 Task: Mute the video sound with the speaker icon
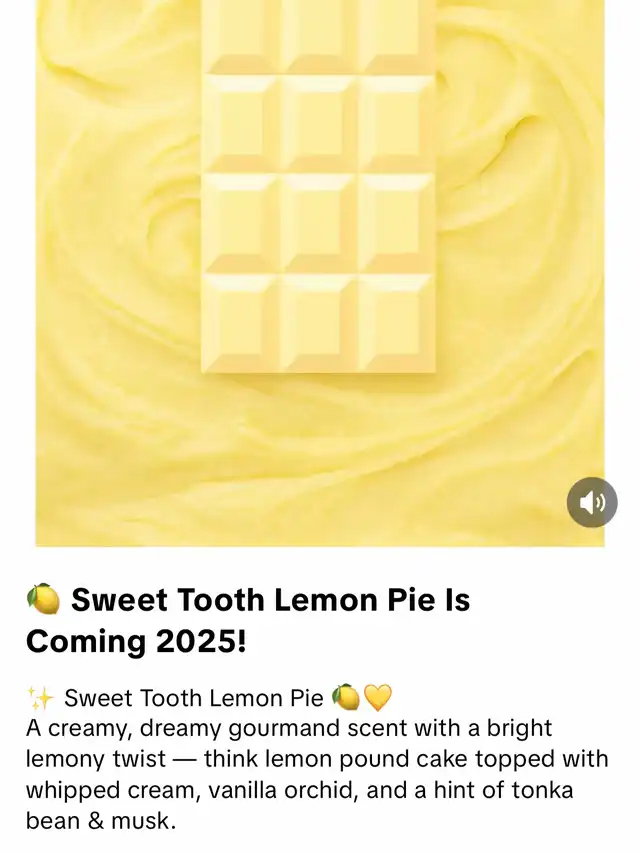pos(592,502)
